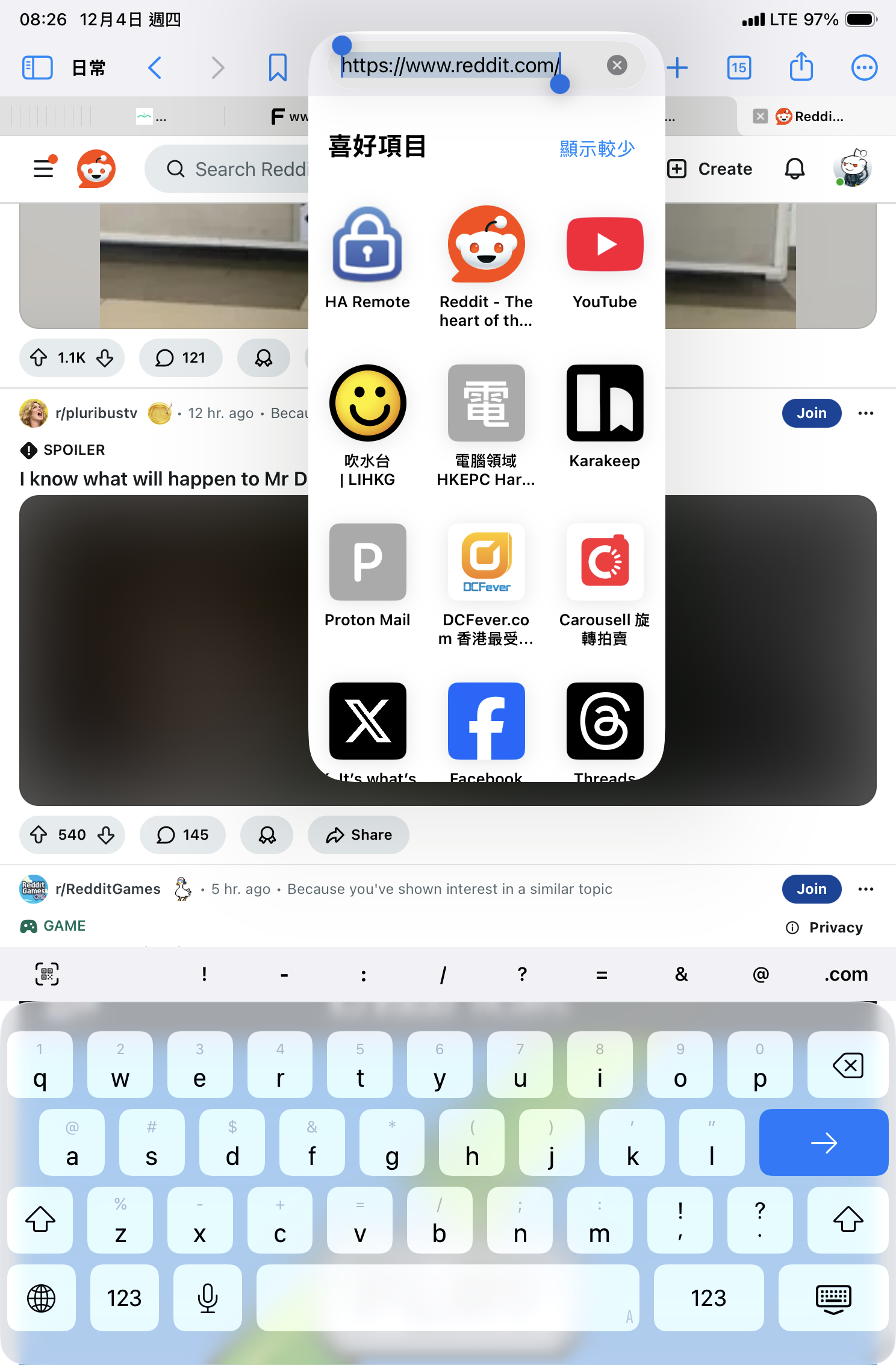Open Reddit notifications bell

click(794, 169)
